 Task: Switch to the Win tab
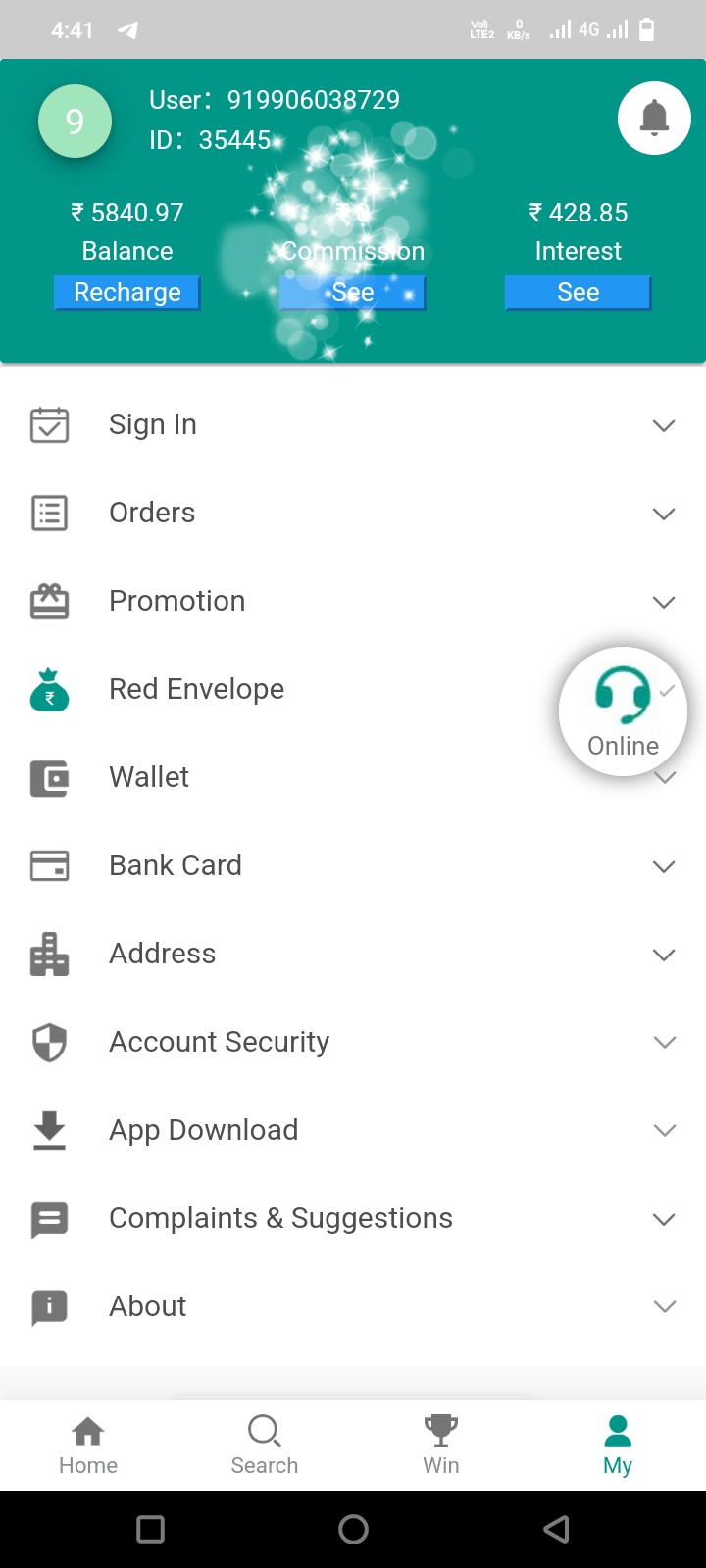(x=441, y=1445)
